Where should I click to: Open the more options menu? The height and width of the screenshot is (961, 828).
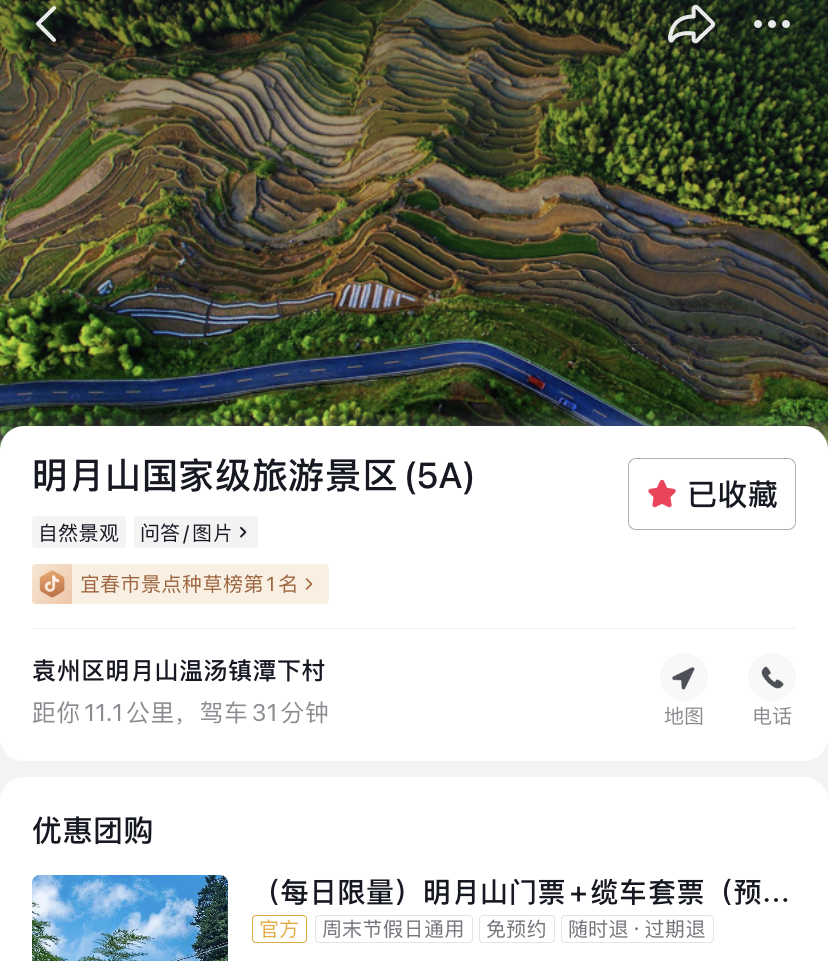[x=771, y=24]
